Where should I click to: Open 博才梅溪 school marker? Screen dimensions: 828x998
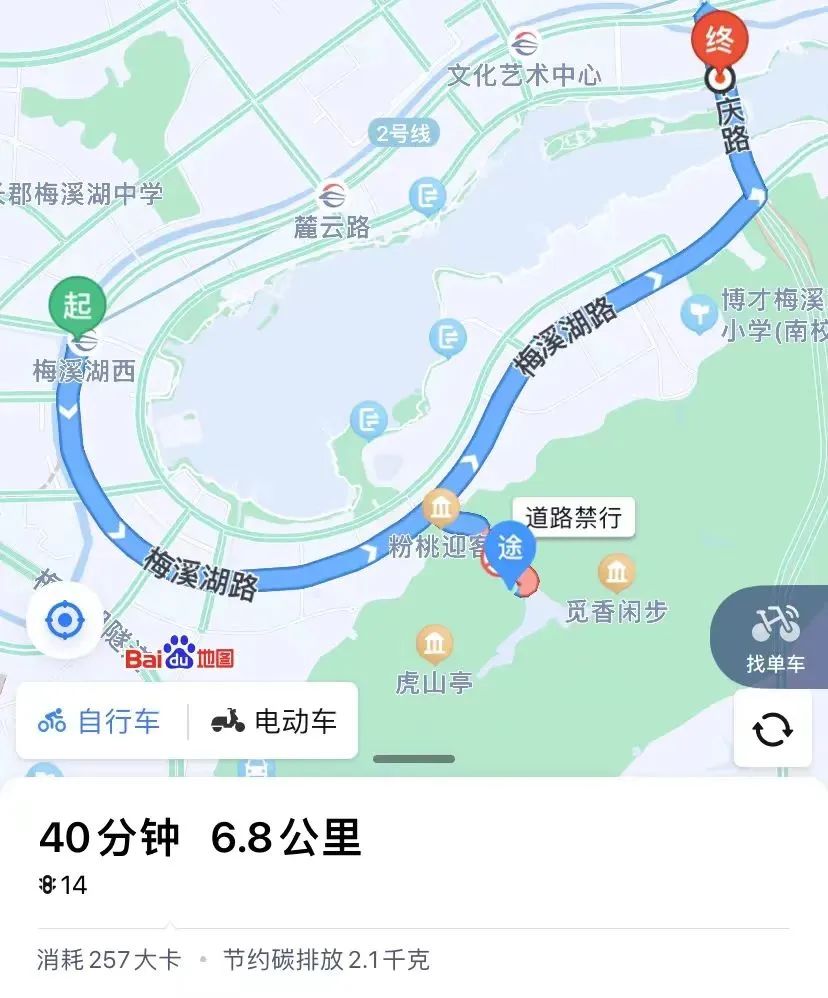coord(699,314)
